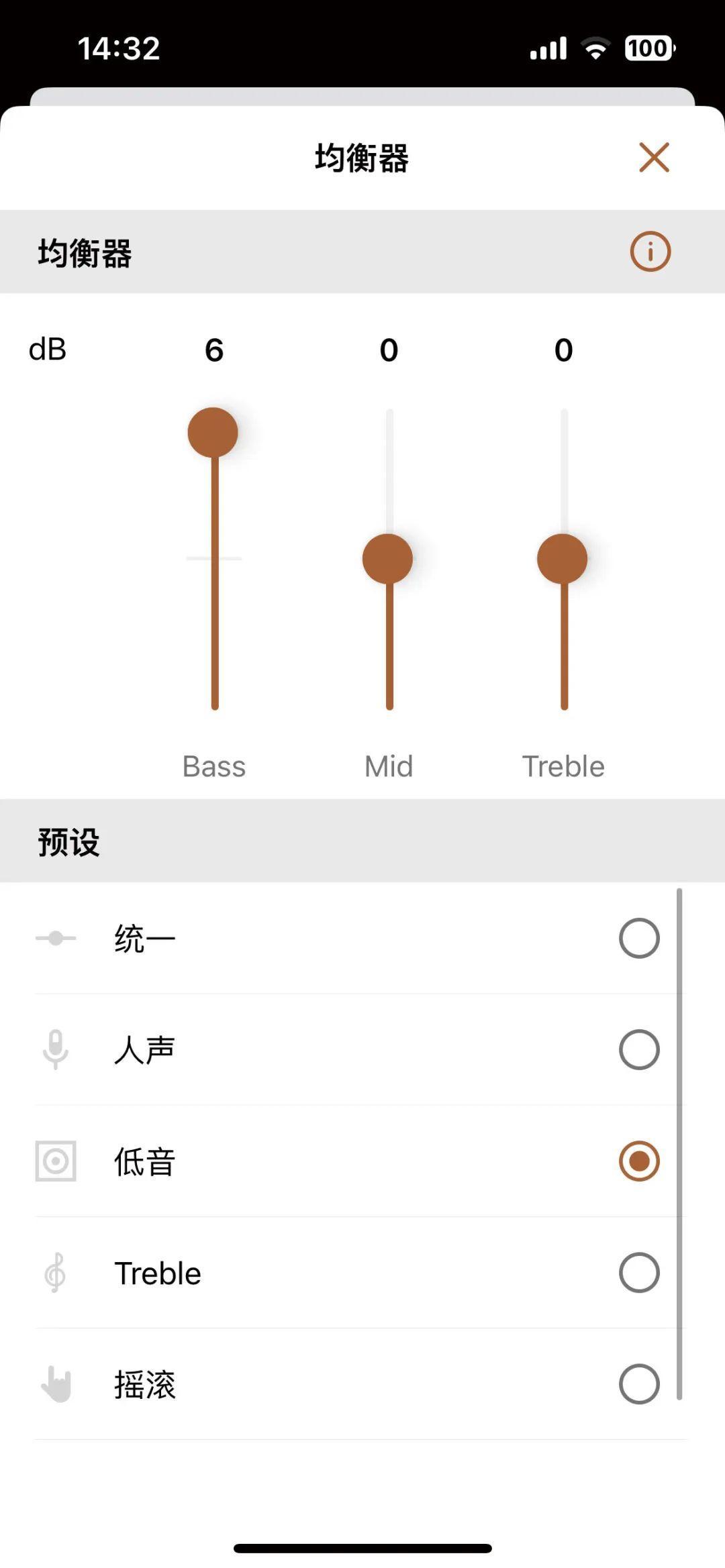Choose the 人声 preset
This screenshot has width=725, height=1568.
click(x=638, y=1049)
